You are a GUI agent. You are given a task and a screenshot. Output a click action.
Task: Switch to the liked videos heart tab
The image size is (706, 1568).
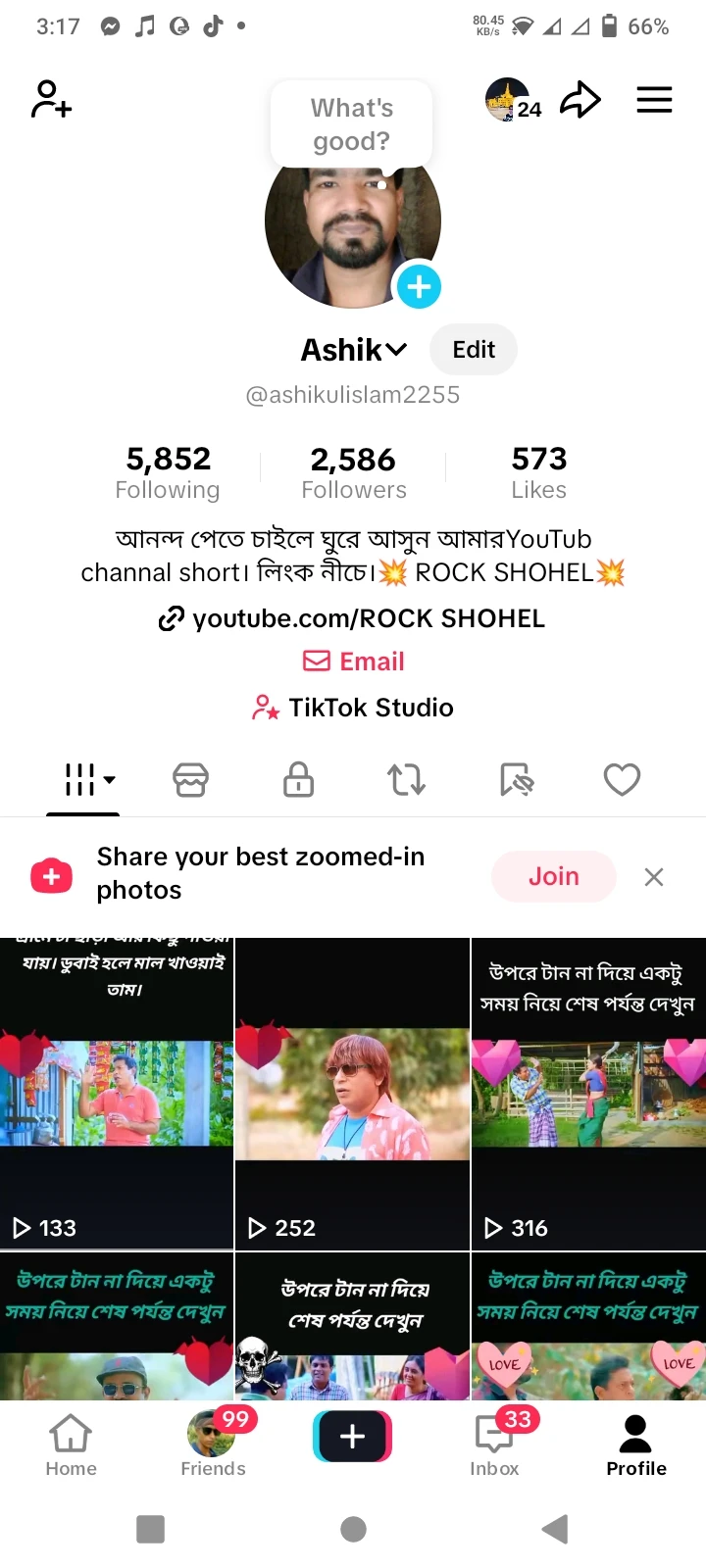point(622,780)
